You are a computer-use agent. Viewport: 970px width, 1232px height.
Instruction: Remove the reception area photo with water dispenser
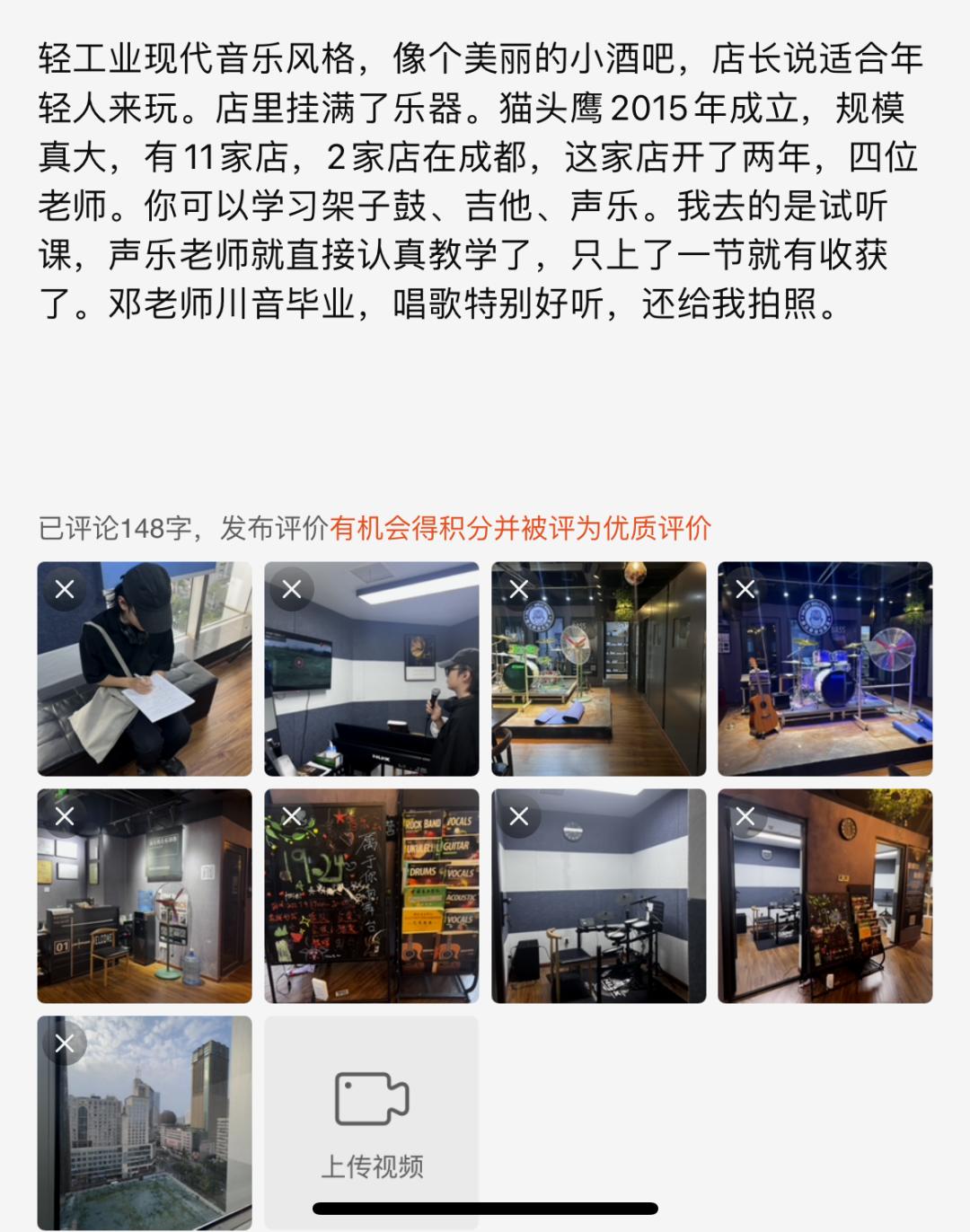coord(65,817)
